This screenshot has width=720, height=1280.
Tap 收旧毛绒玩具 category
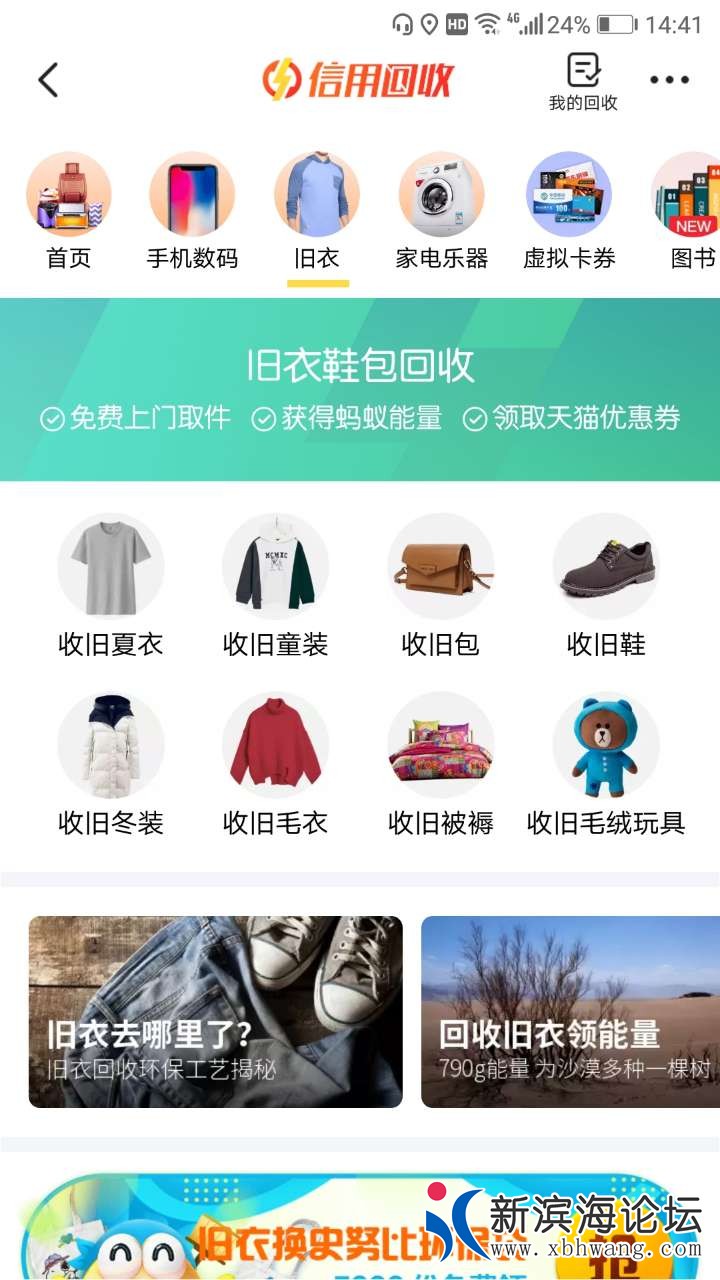coord(606,765)
